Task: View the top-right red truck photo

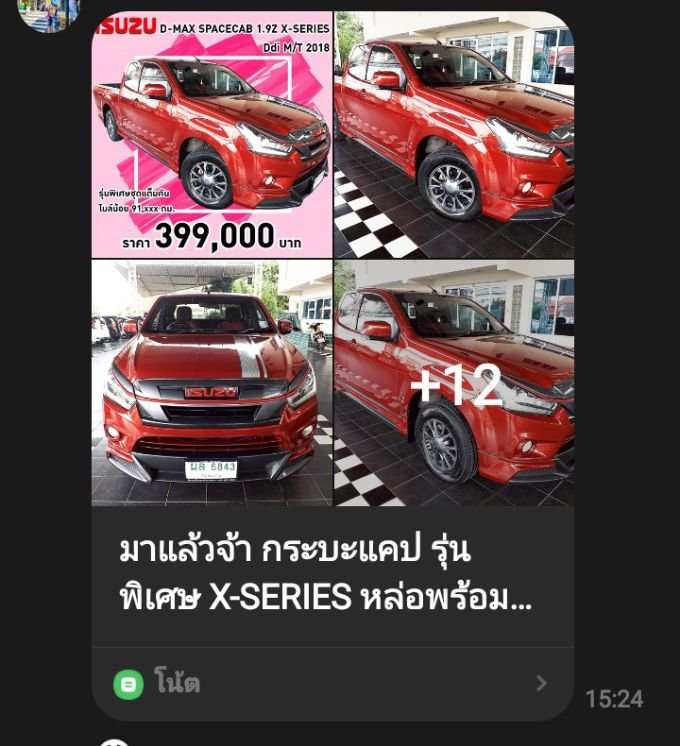Action: [x=454, y=135]
